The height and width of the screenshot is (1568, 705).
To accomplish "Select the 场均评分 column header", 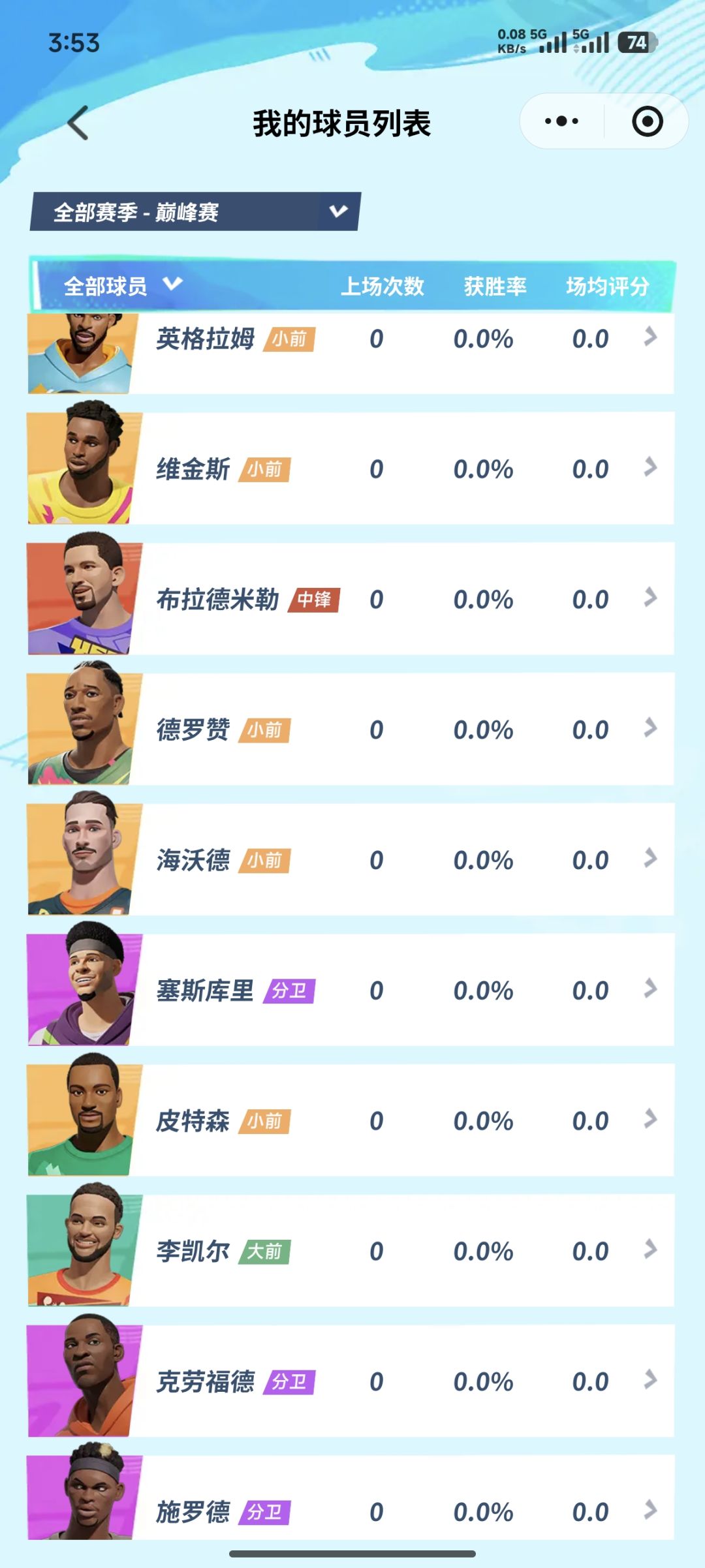I will point(607,285).
